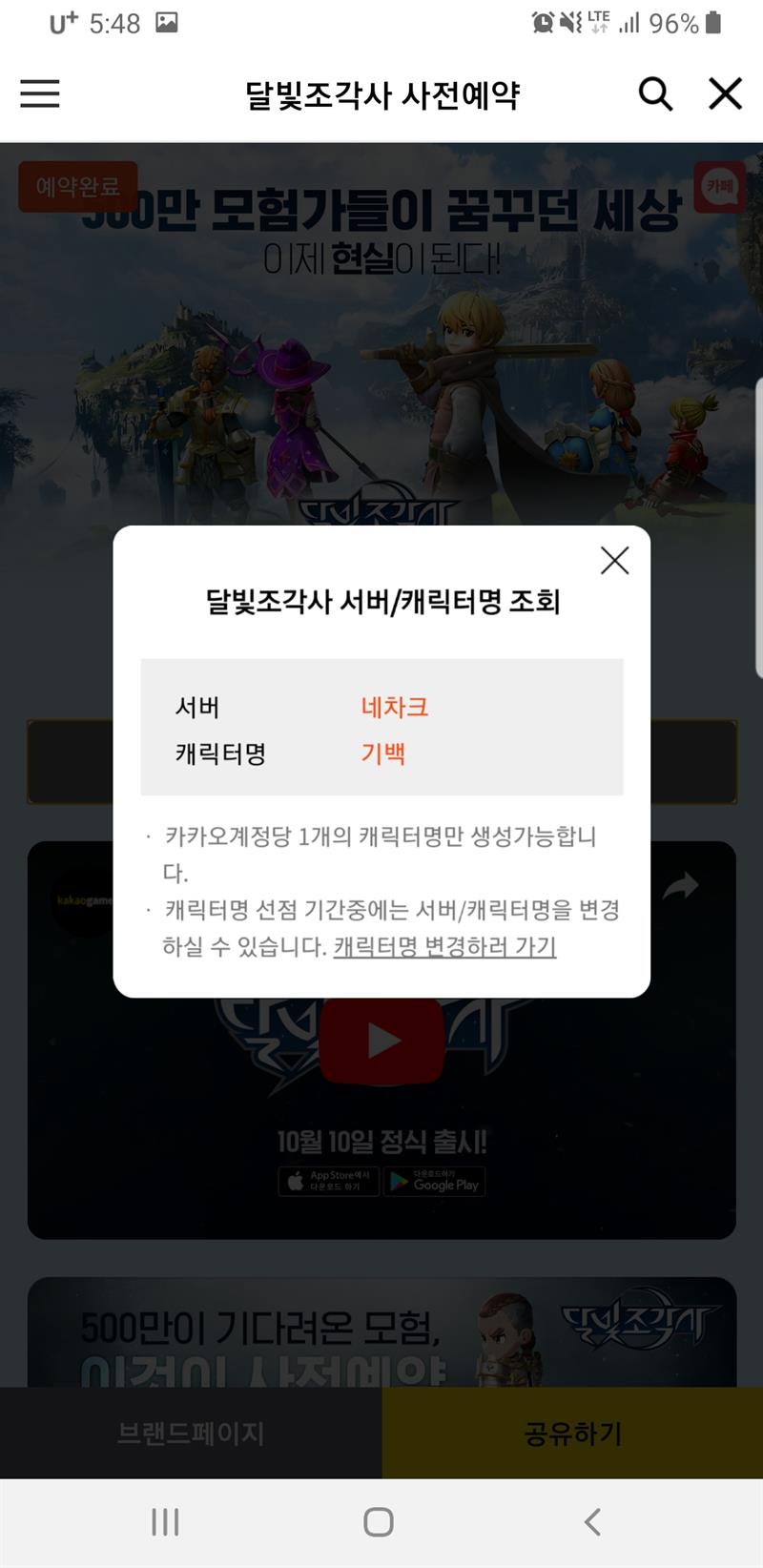Open search in the top bar

click(655, 94)
